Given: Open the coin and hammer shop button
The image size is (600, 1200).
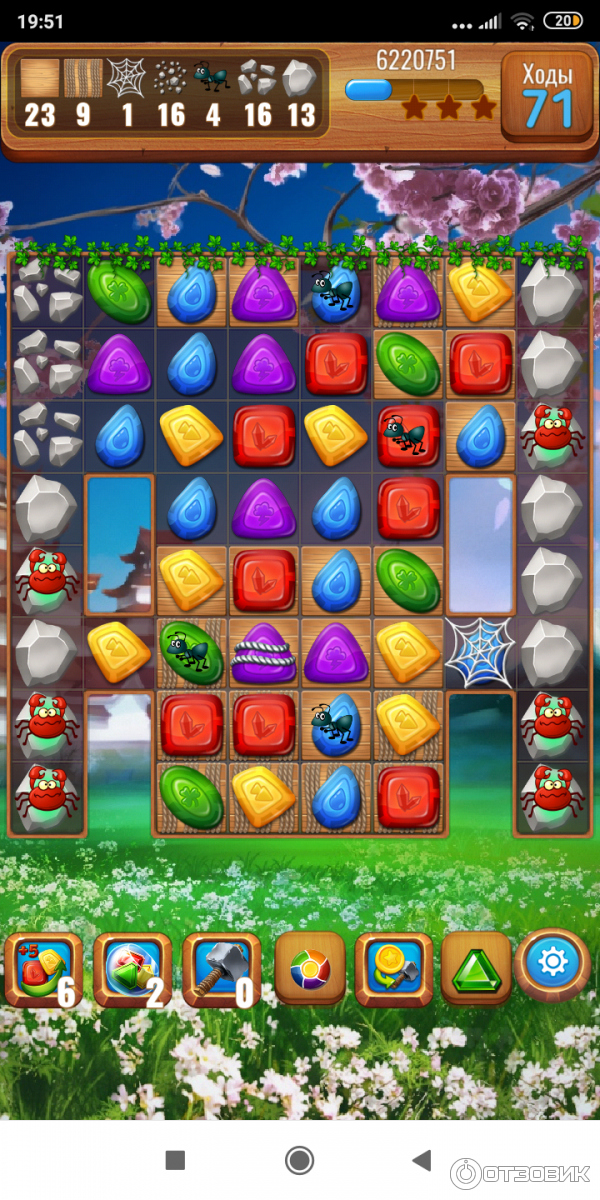Looking at the screenshot, I should coord(394,968).
